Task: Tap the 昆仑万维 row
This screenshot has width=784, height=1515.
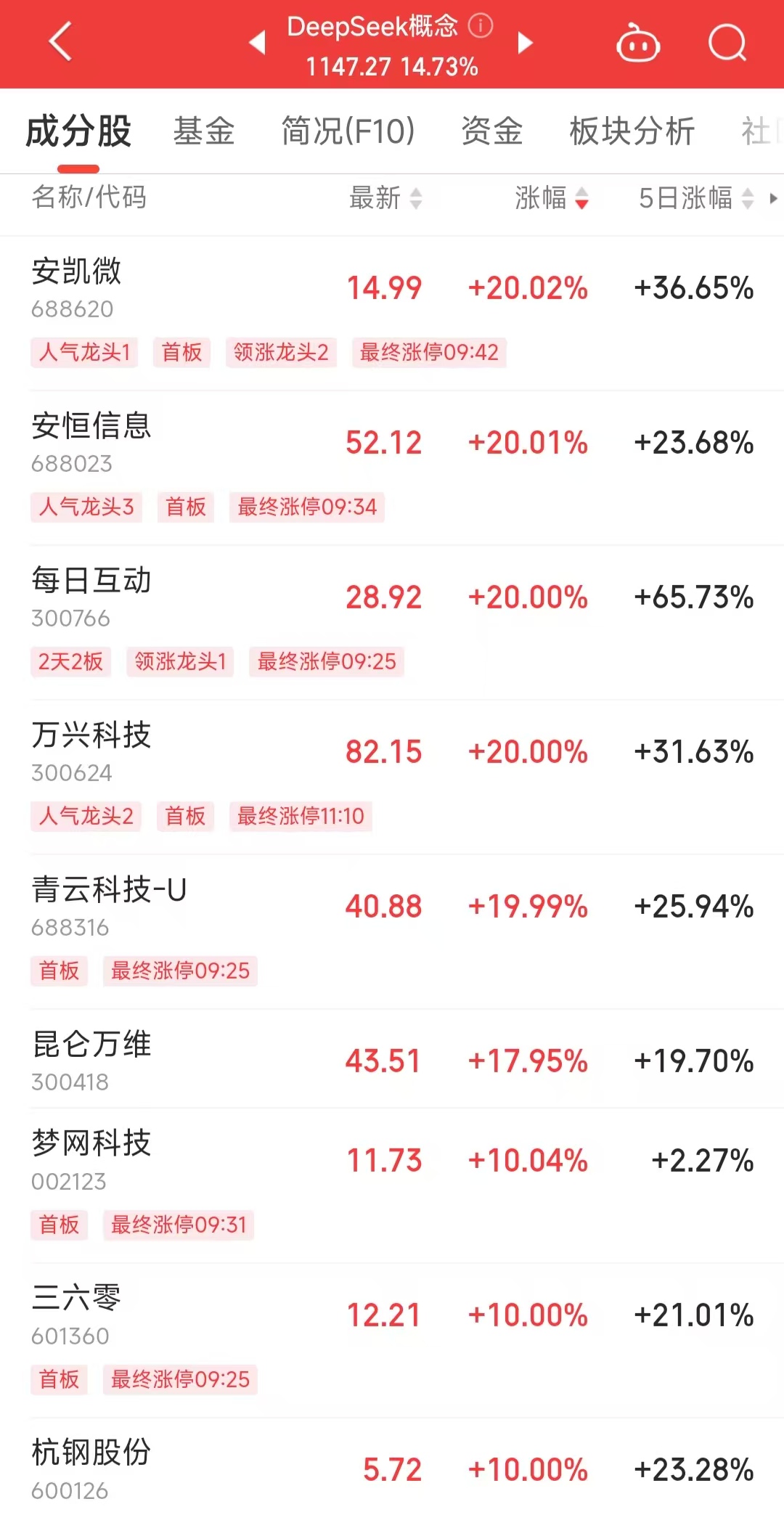Action: pyautogui.click(x=91, y=1045)
